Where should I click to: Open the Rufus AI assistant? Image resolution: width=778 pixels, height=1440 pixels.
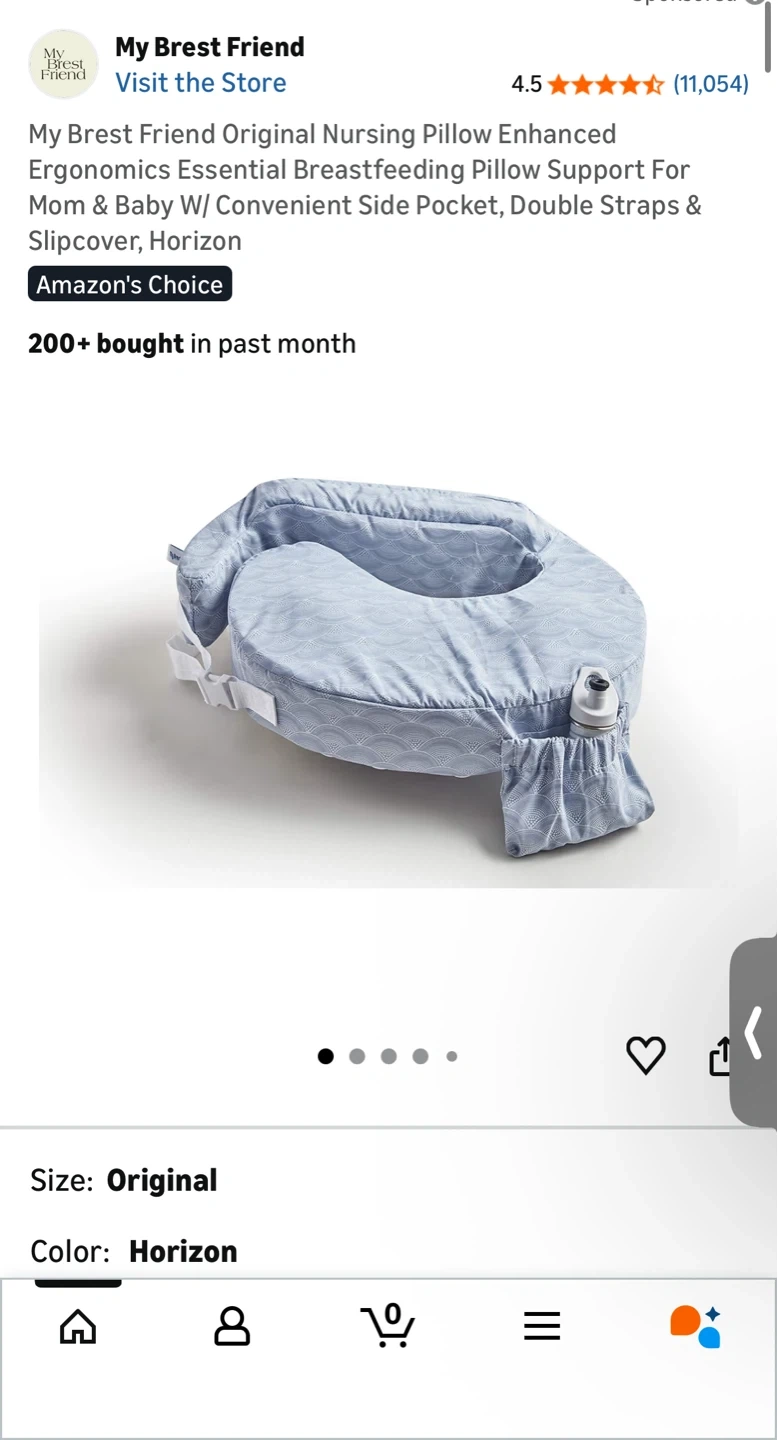pyautogui.click(x=696, y=1327)
